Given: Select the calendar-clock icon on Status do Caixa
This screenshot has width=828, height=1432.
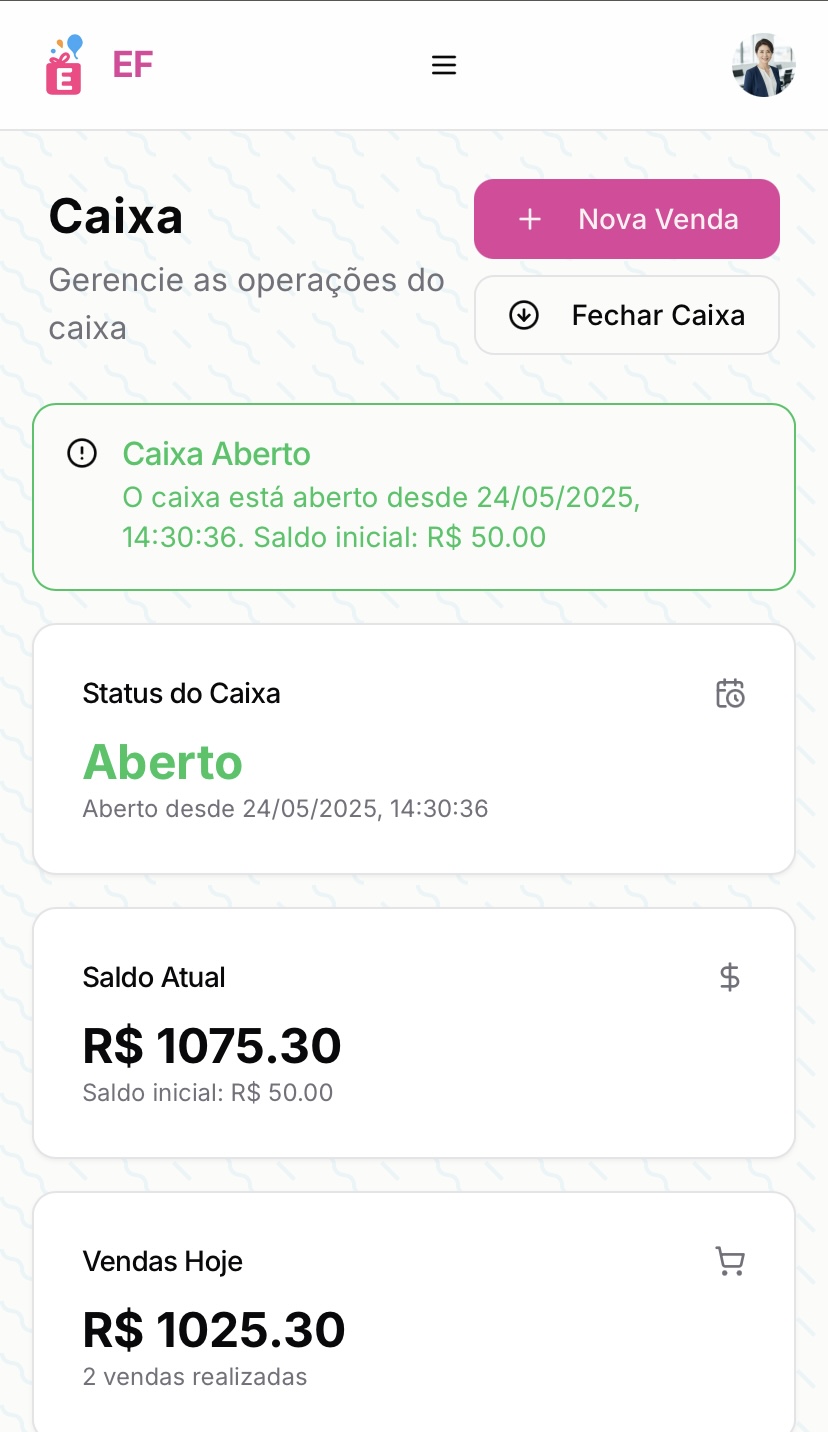Looking at the screenshot, I should coord(730,693).
